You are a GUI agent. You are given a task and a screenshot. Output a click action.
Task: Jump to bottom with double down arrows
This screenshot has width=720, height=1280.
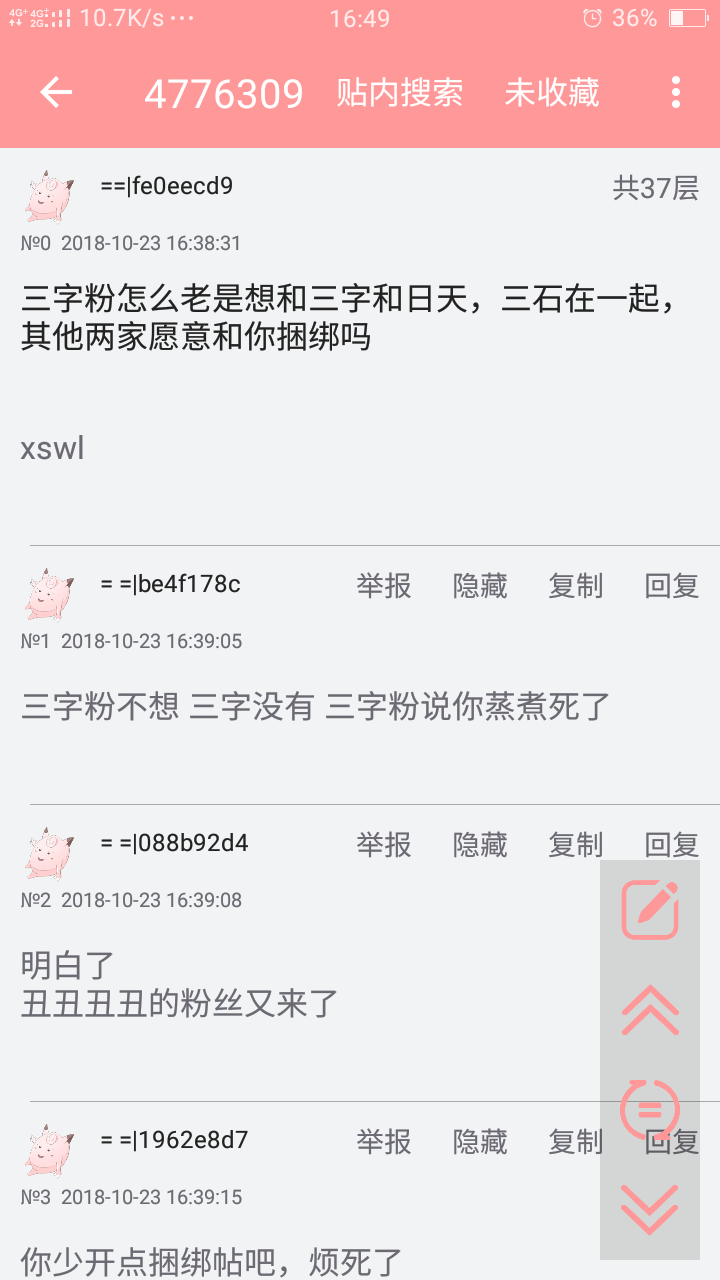[650, 1208]
